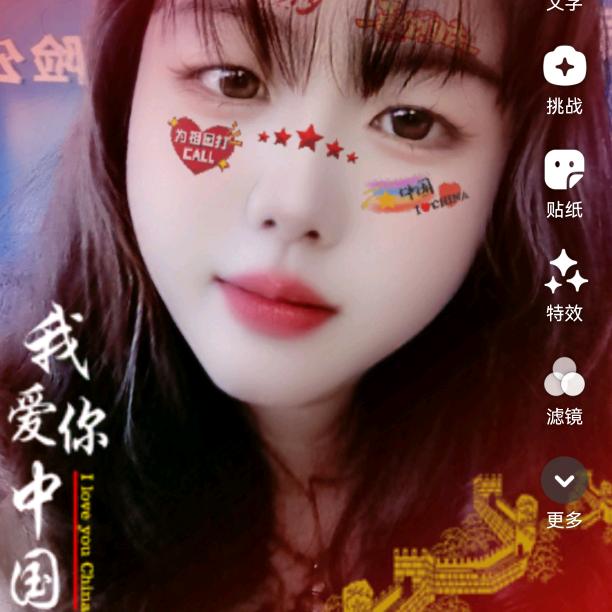
Task: Open the 文字 text tool
Action: (x=564, y=5)
